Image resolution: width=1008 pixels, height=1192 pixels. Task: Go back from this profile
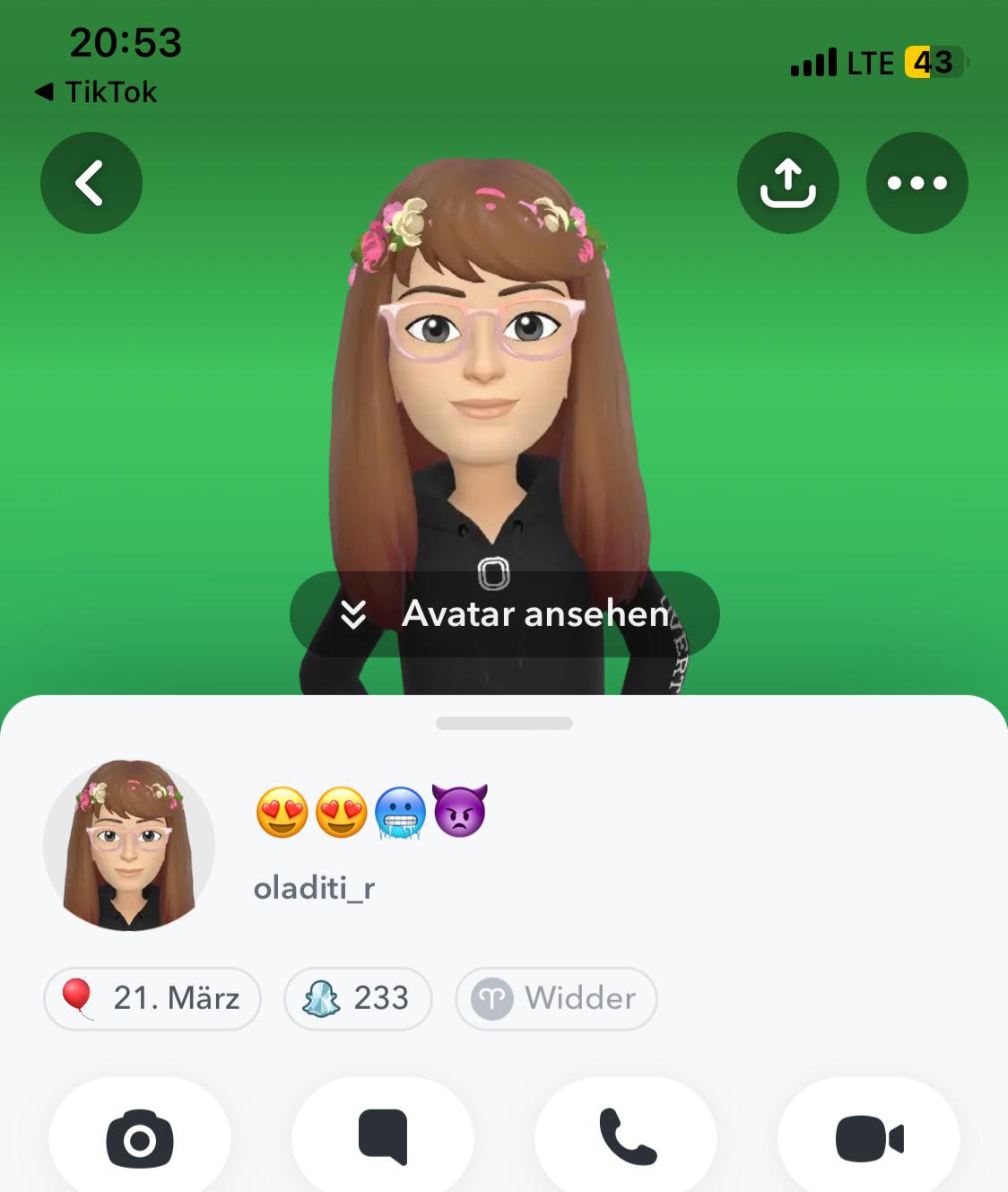coord(91,183)
